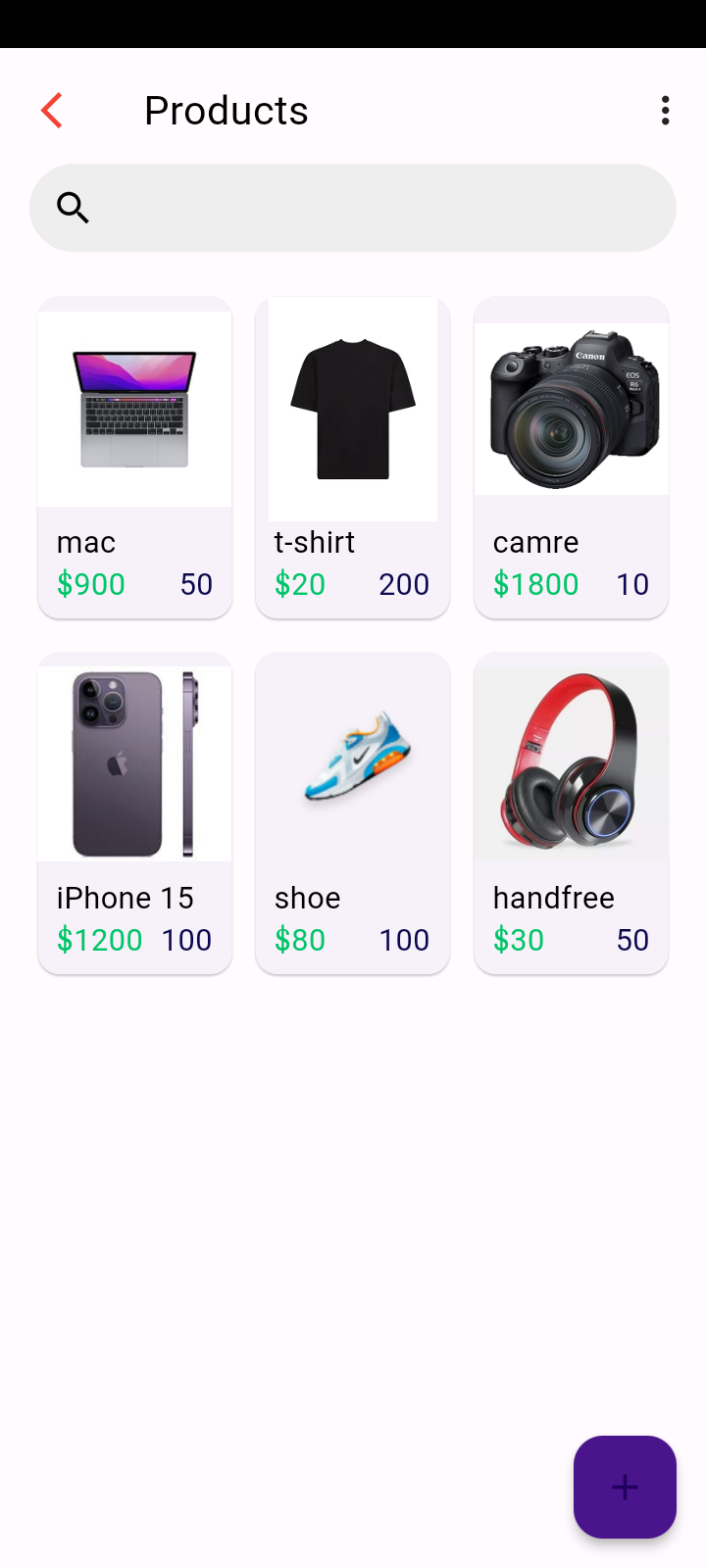
Task: Add a new product with plus button
Action: [625, 1487]
